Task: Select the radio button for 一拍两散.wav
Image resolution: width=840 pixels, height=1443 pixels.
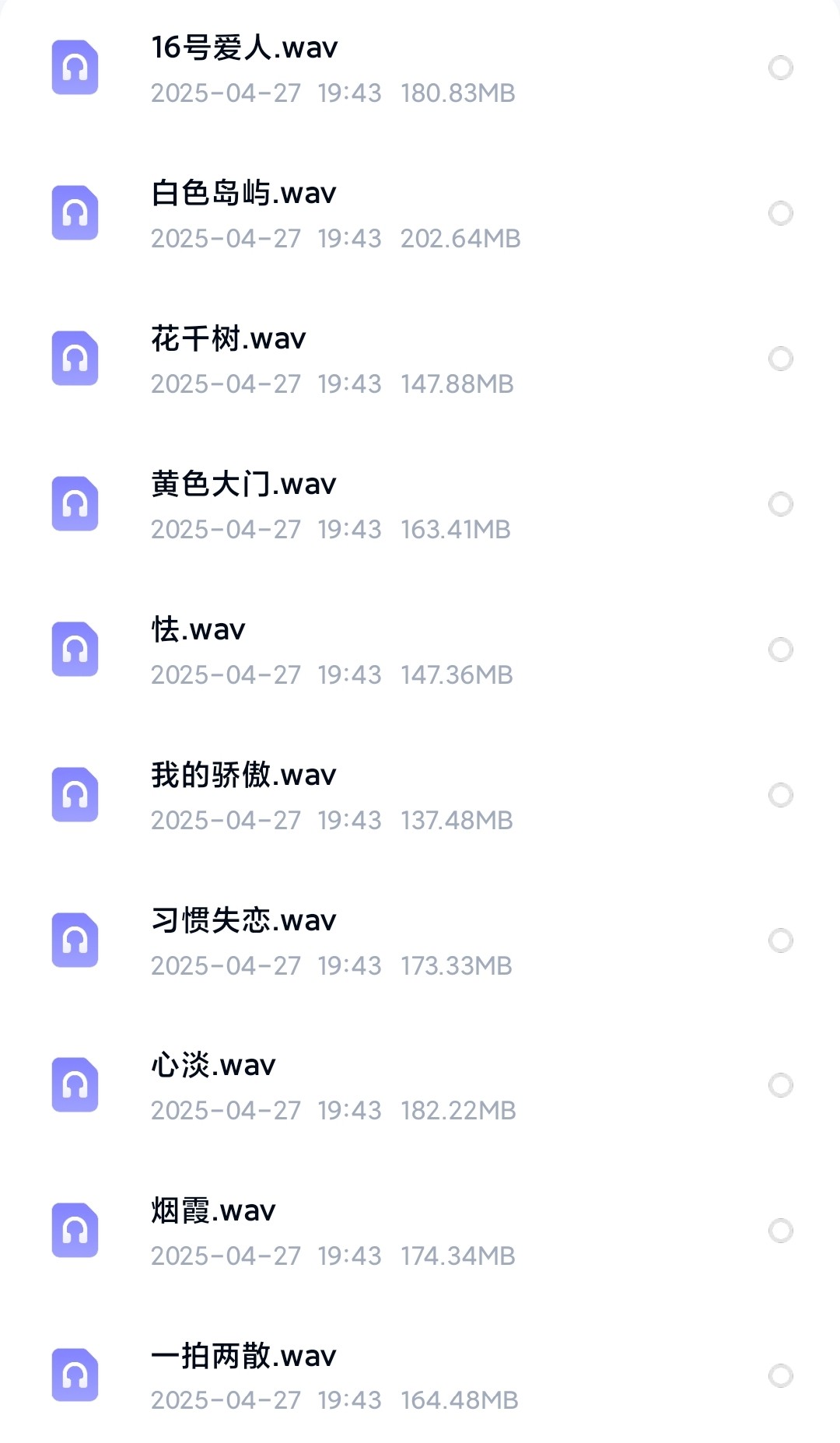Action: pyautogui.click(x=780, y=1376)
